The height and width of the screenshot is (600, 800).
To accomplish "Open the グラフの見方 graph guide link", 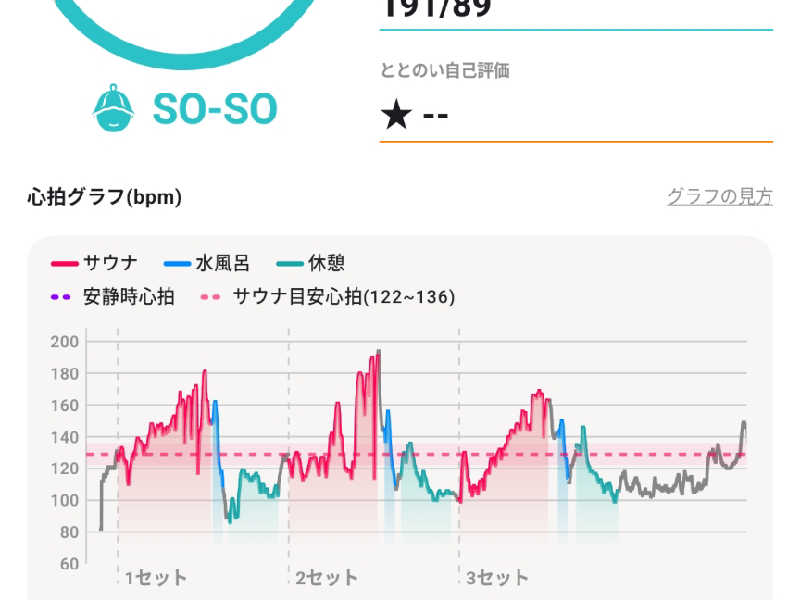I will tap(719, 197).
